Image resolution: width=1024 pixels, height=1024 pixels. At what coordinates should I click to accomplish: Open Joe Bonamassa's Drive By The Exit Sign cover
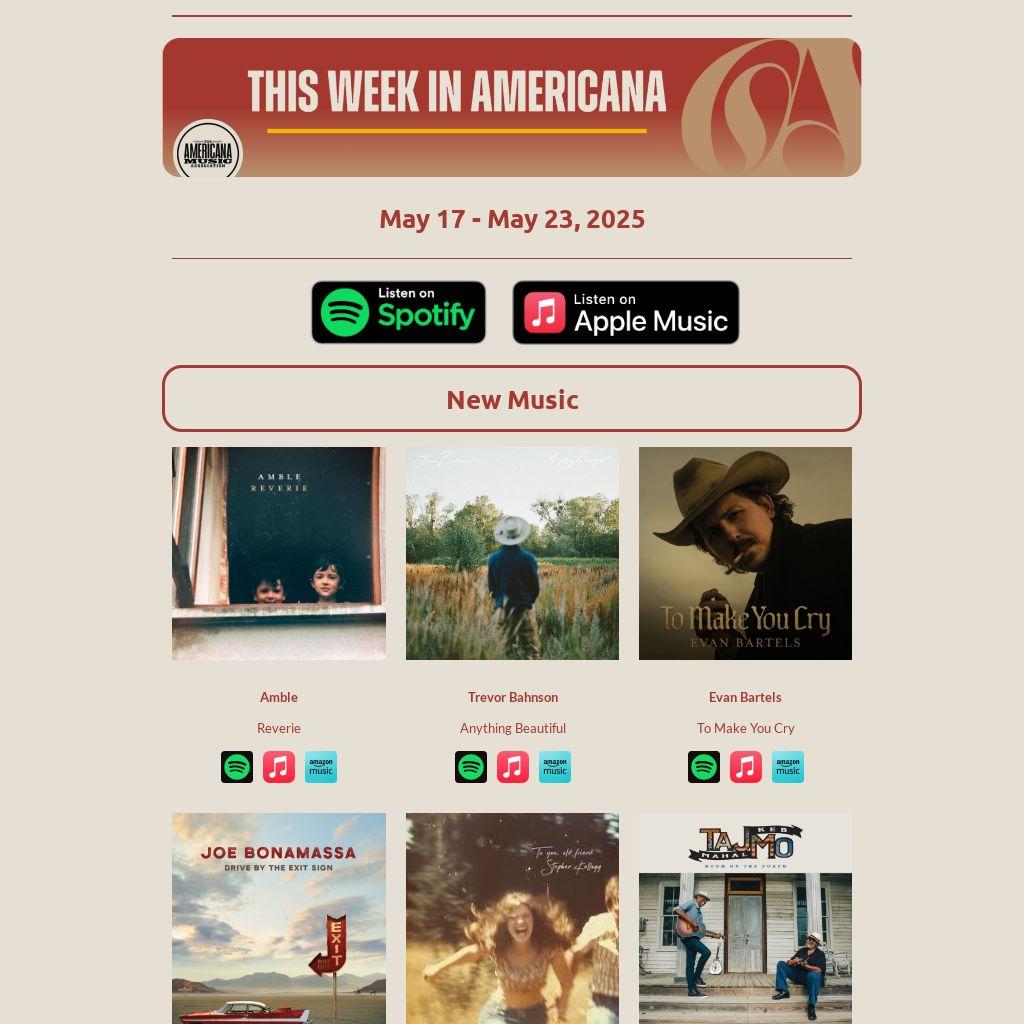pos(279,918)
